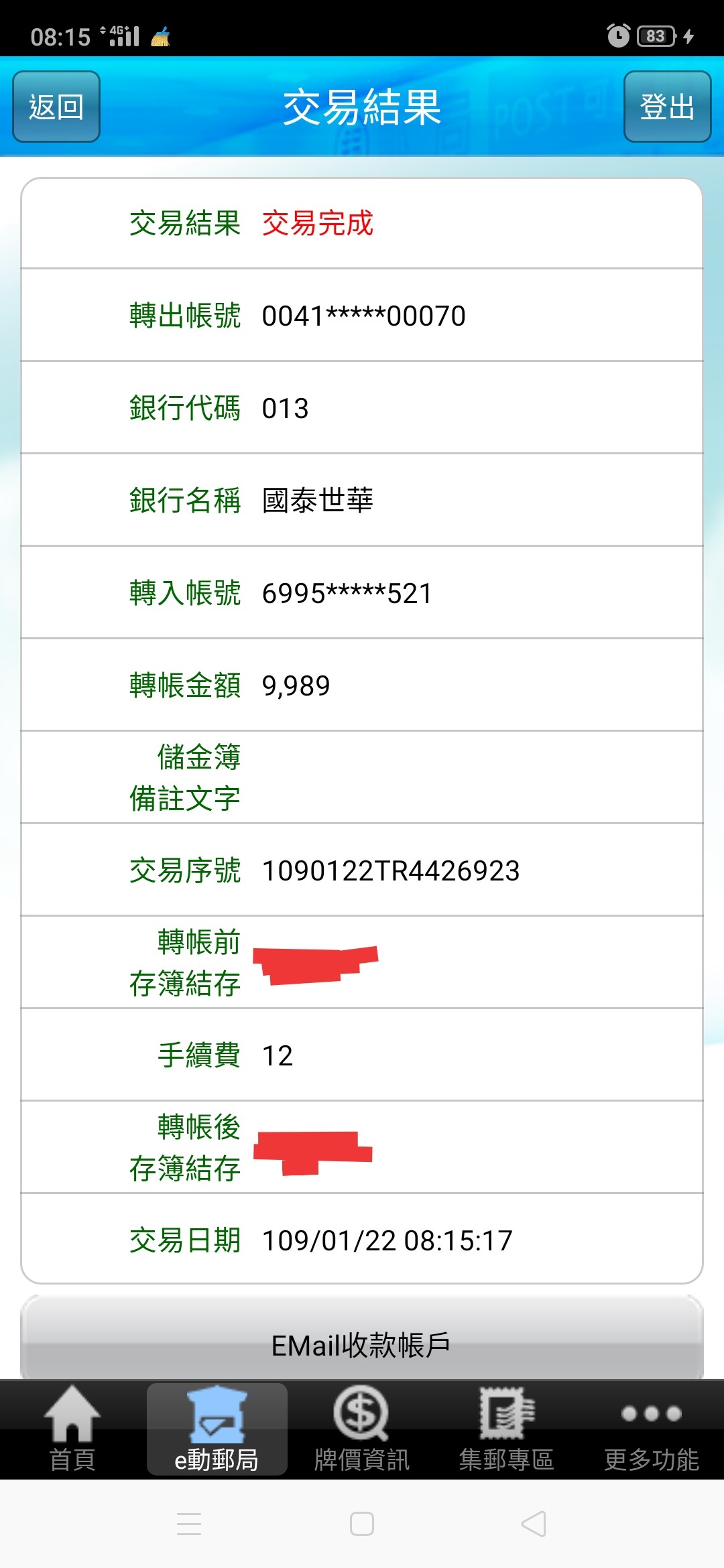Tap the EMail收款帳戶 button
Viewport: 724px width, 1568px height.
[362, 1337]
